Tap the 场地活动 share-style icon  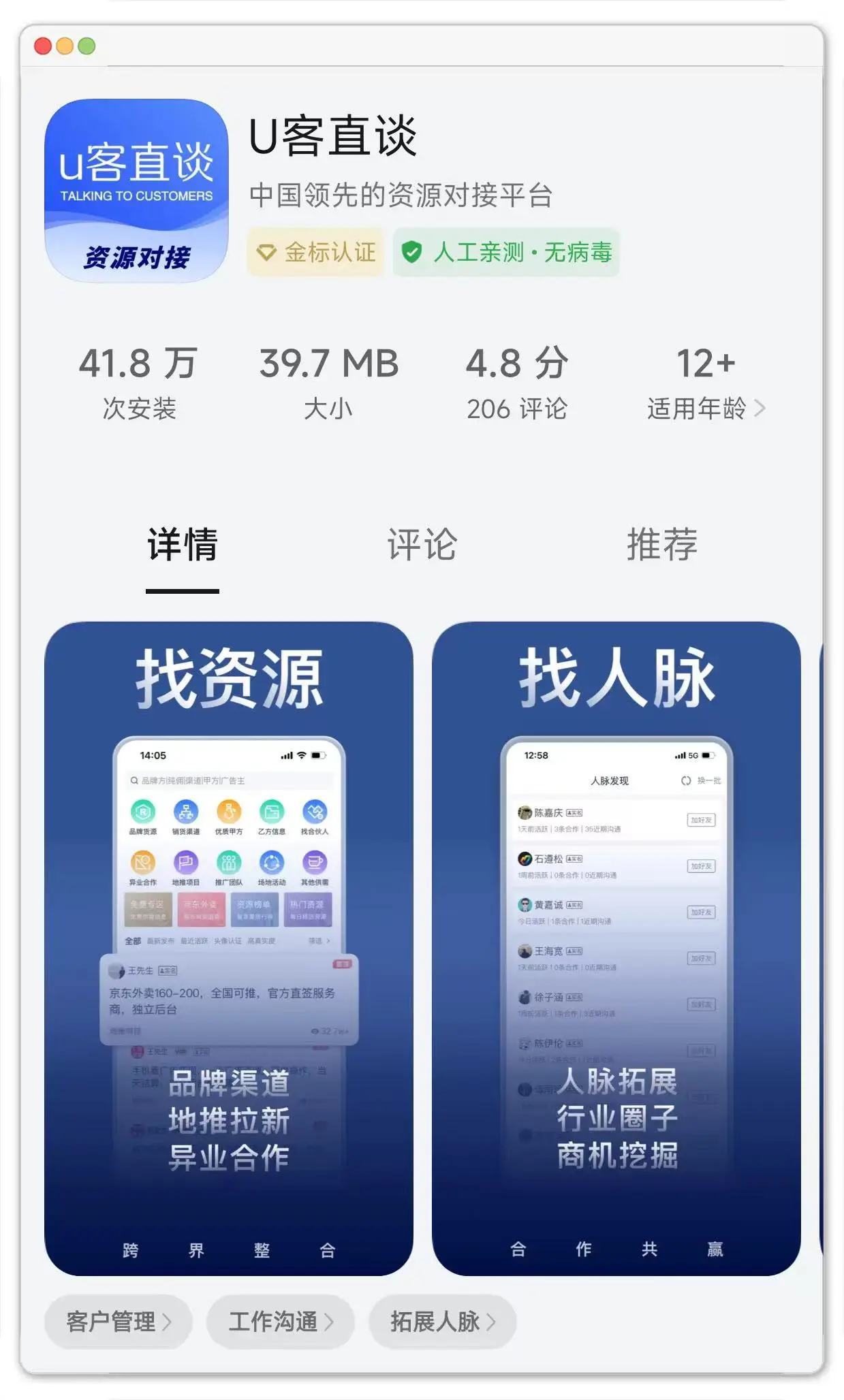point(270,863)
